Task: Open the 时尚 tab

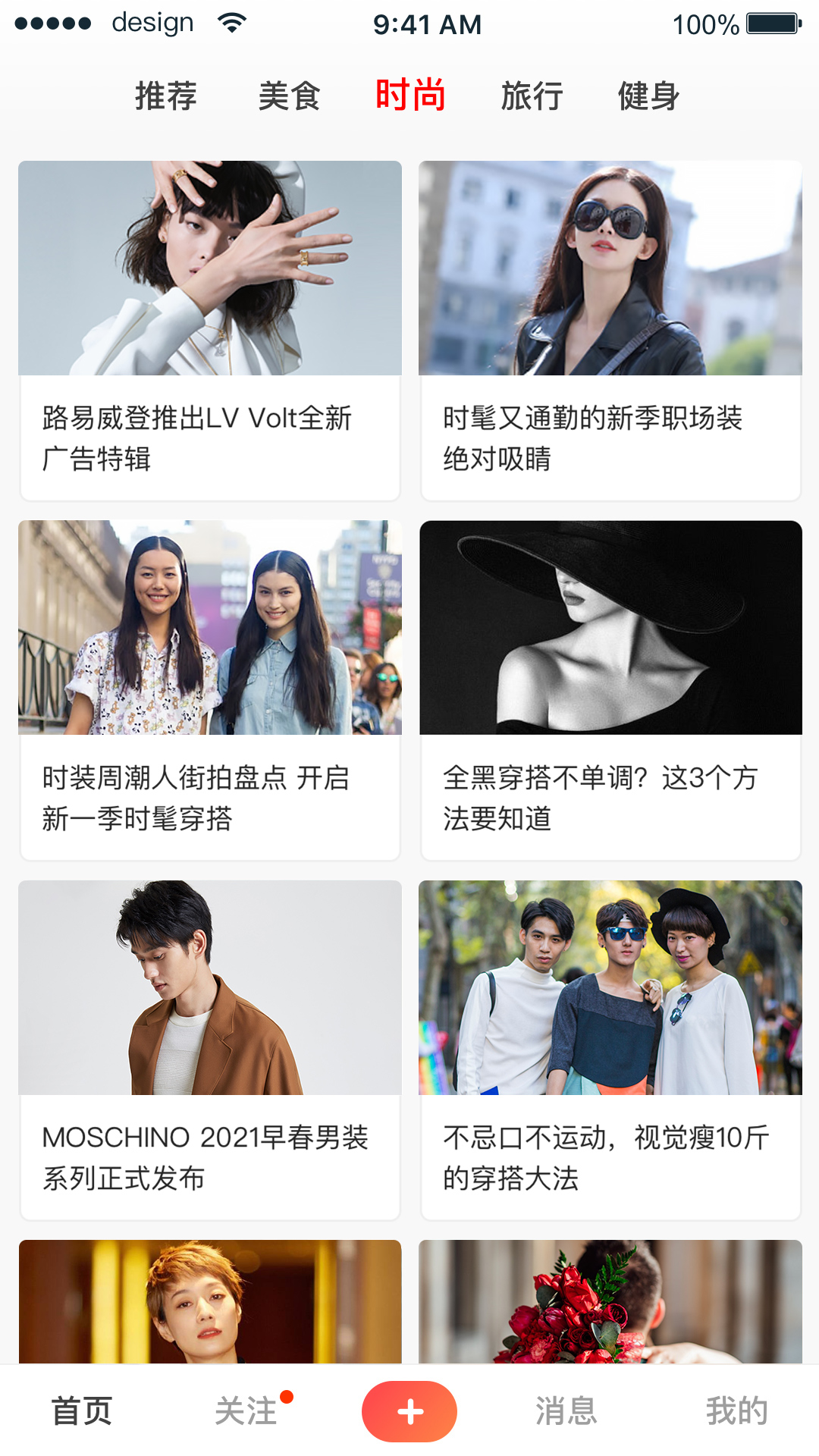Action: 410,96
